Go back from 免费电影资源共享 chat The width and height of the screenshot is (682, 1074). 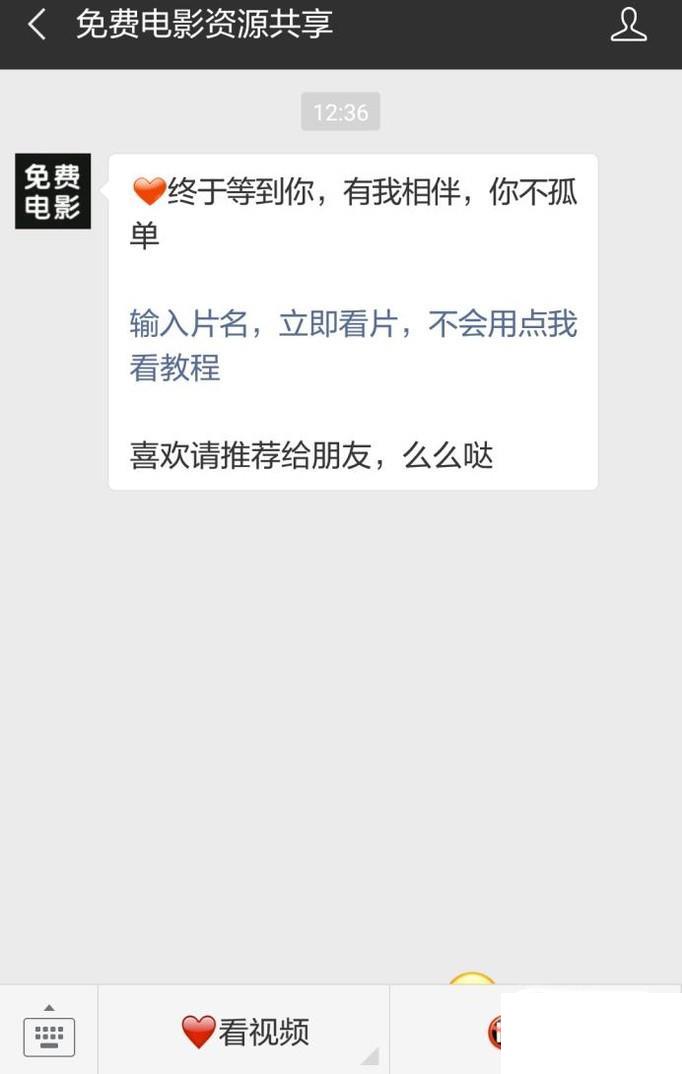click(37, 26)
